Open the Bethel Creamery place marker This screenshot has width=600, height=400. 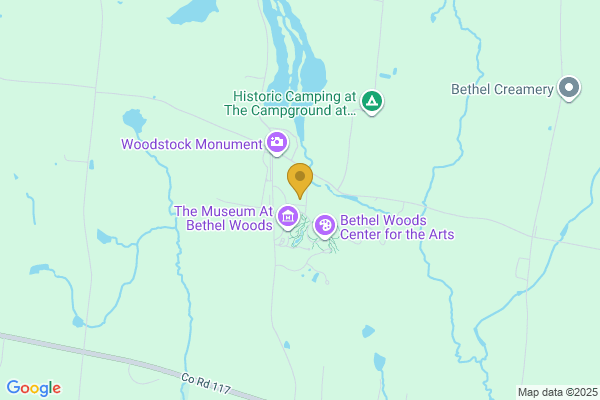(x=570, y=89)
